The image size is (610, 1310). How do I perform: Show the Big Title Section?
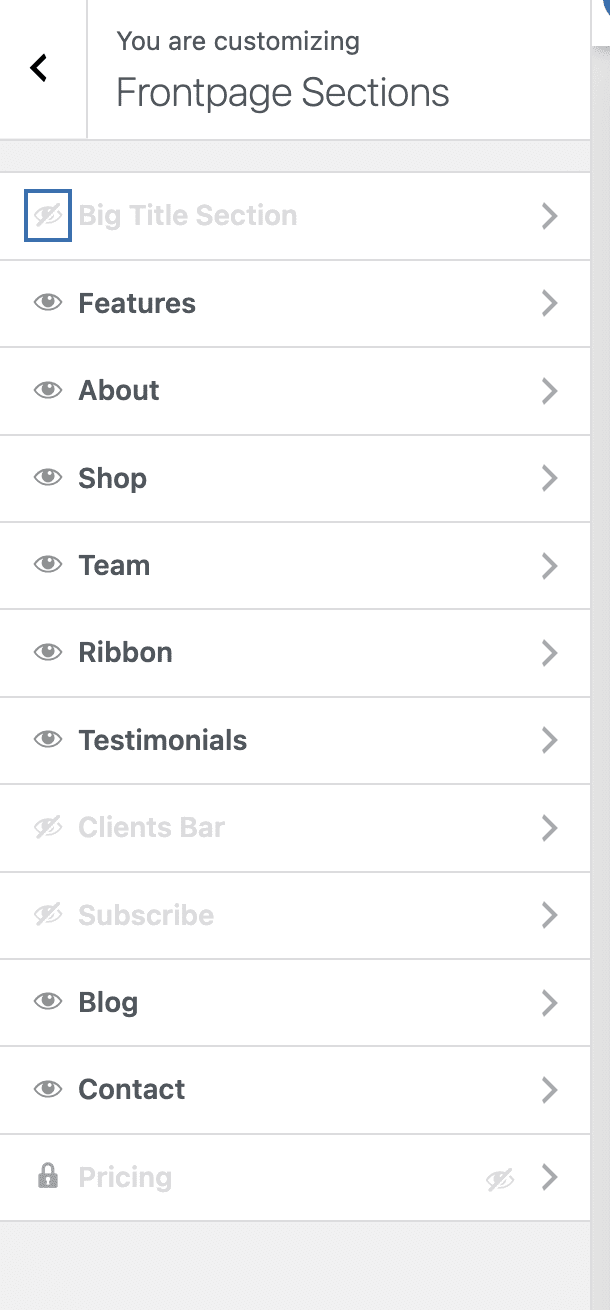[48, 216]
